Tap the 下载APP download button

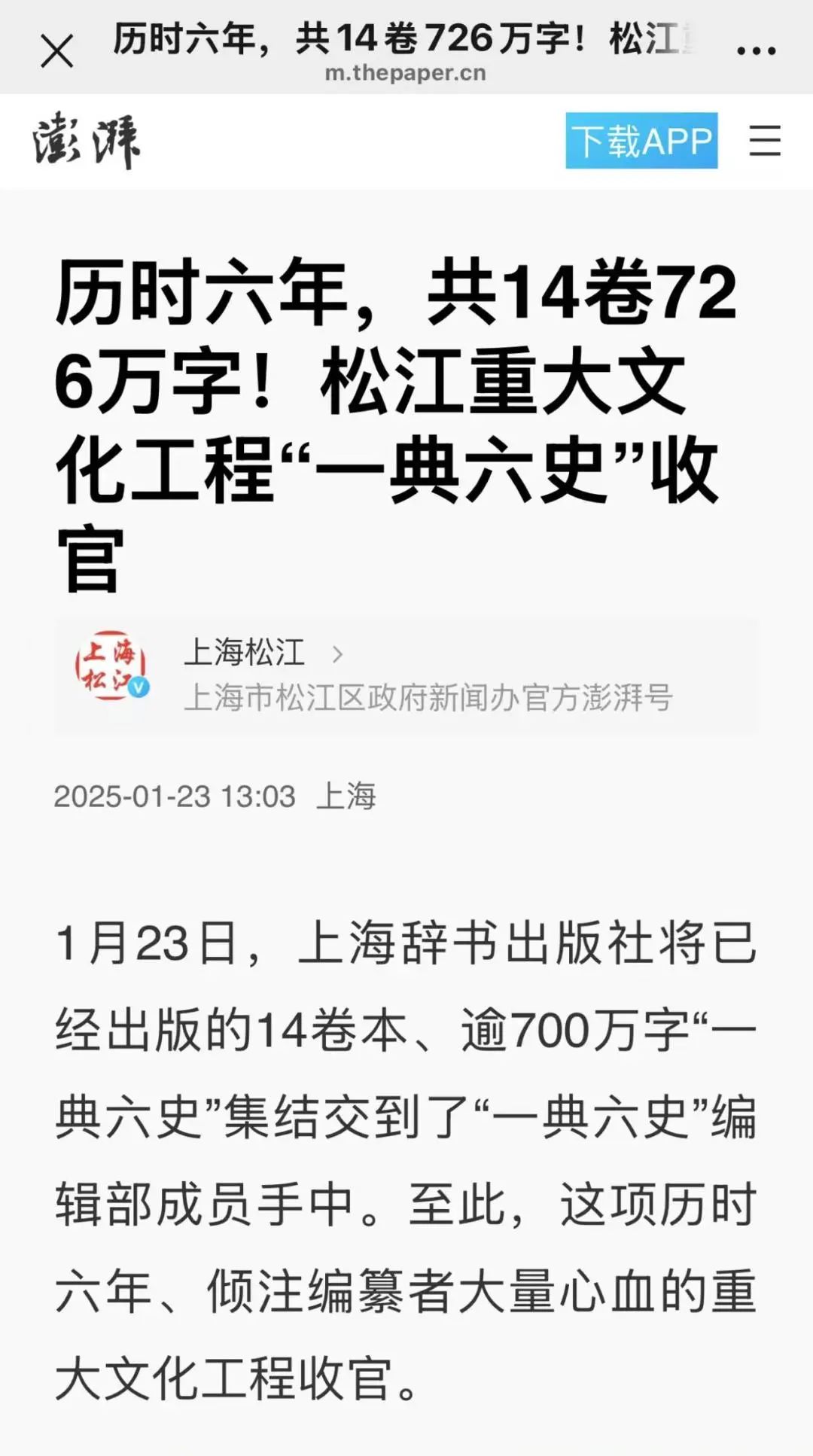tap(641, 141)
